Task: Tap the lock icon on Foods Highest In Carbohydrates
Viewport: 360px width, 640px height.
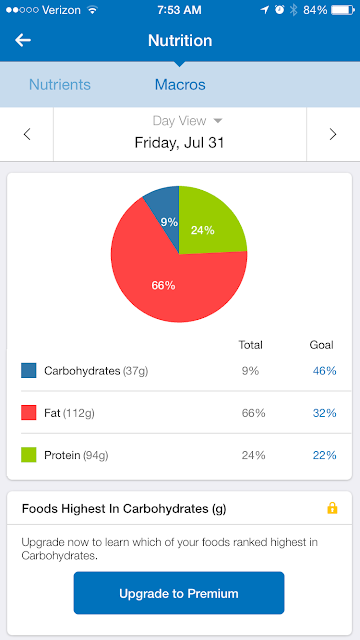Action: 332,508
